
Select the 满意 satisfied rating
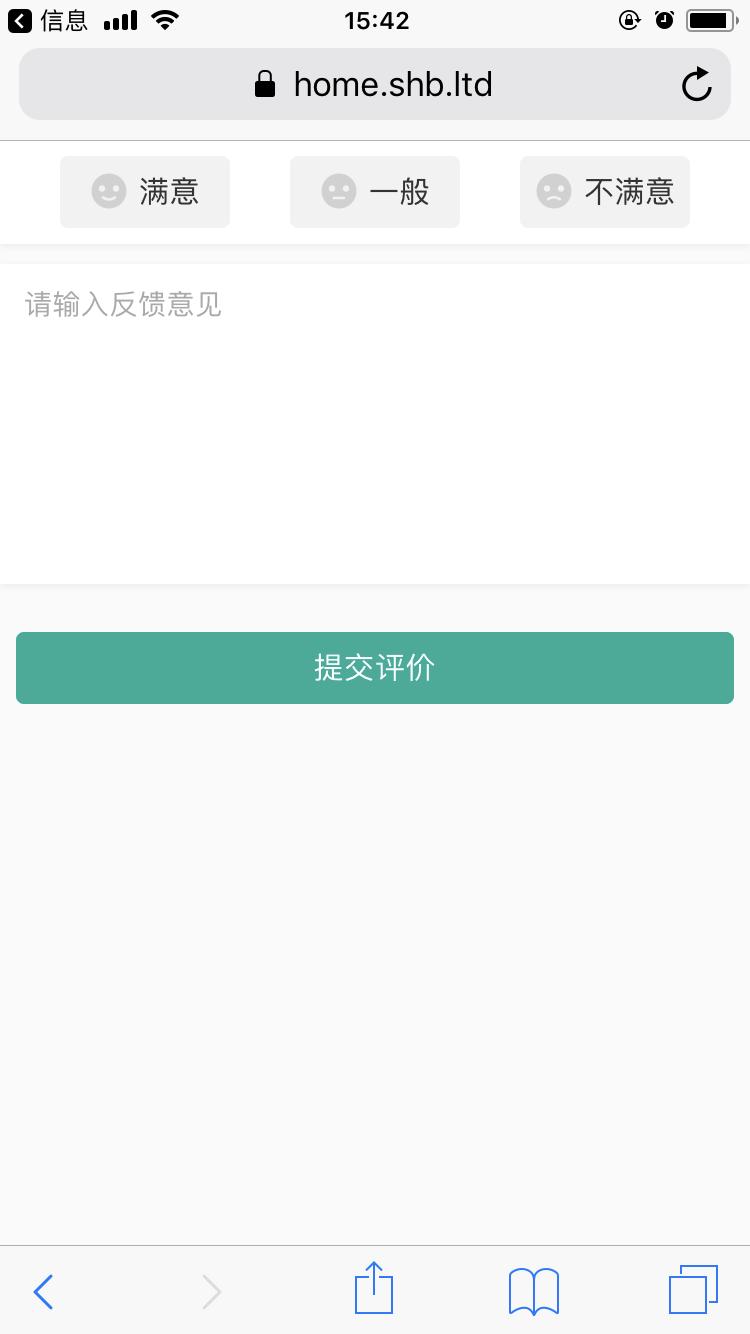tap(145, 192)
